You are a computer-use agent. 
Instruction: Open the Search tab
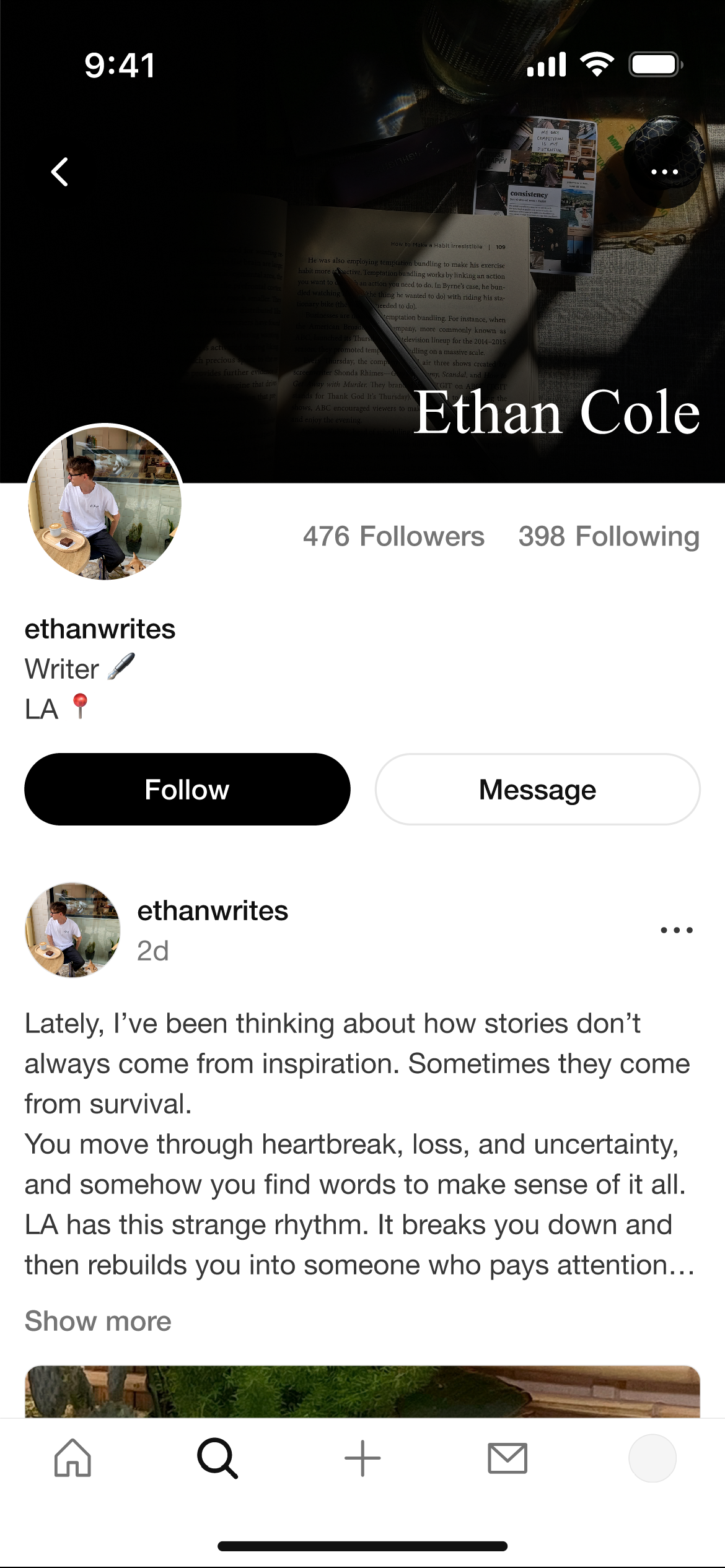click(217, 1458)
